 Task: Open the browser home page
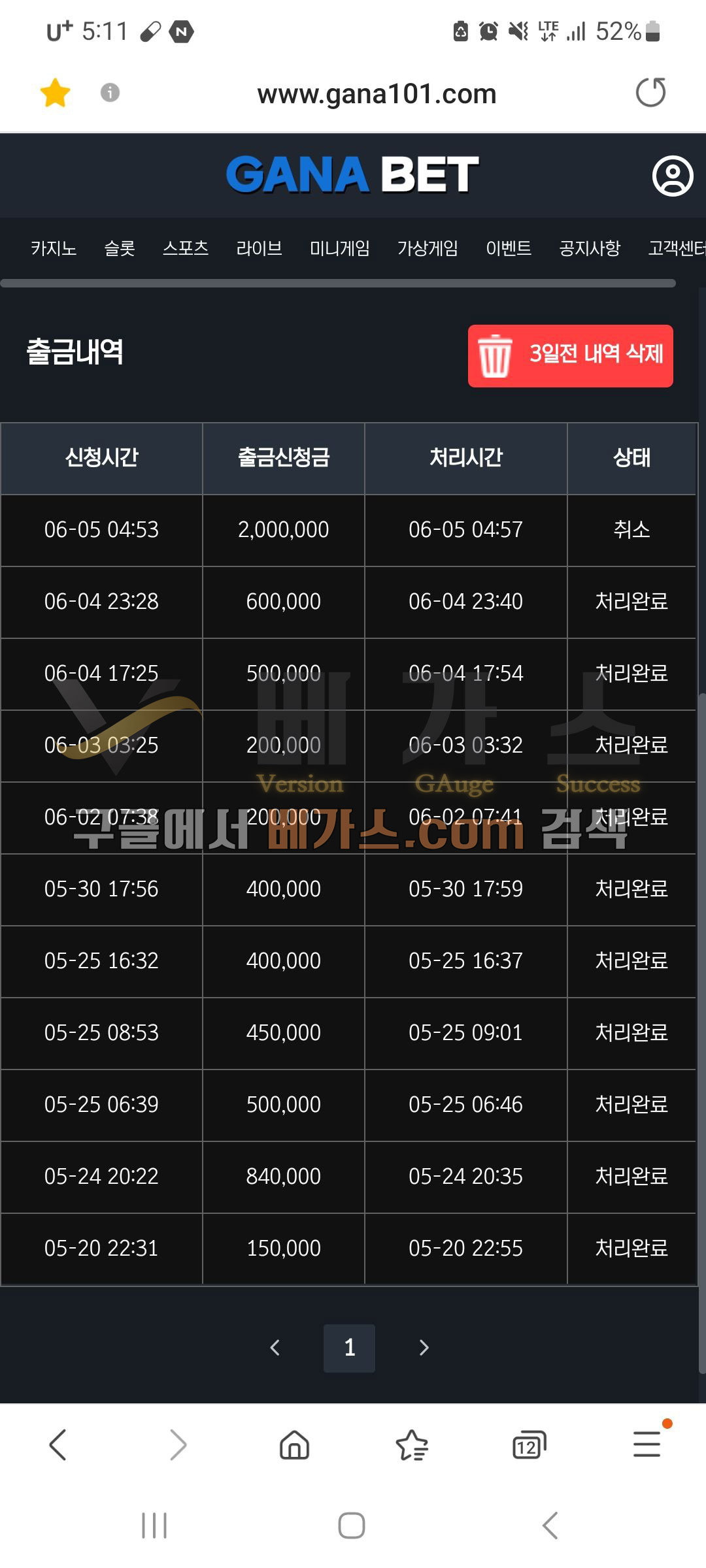coord(294,1445)
